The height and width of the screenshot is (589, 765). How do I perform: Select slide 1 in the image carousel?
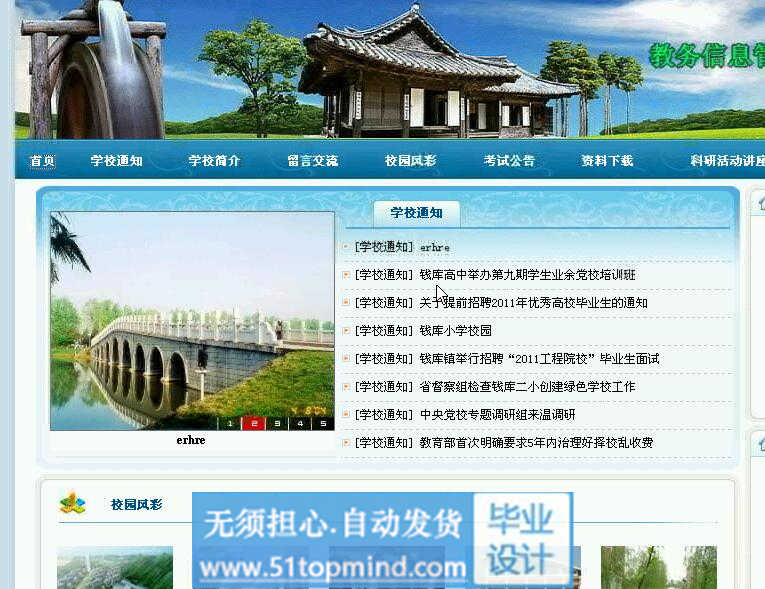coord(230,424)
